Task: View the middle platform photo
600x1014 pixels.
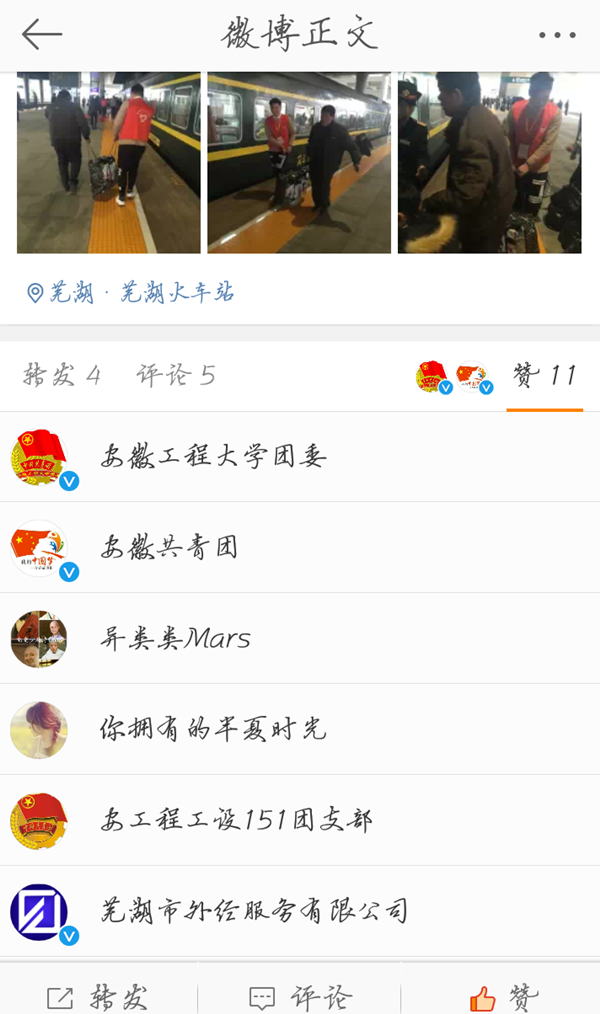Action: pos(299,162)
